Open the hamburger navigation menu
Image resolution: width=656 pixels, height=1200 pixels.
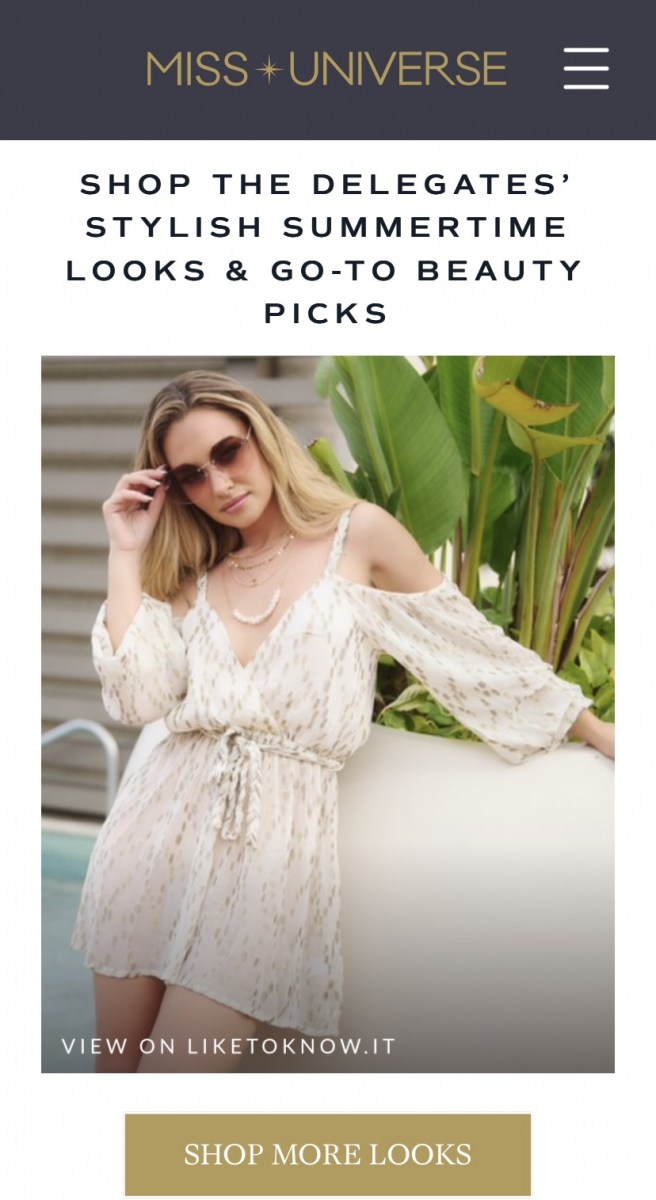pyautogui.click(x=586, y=68)
